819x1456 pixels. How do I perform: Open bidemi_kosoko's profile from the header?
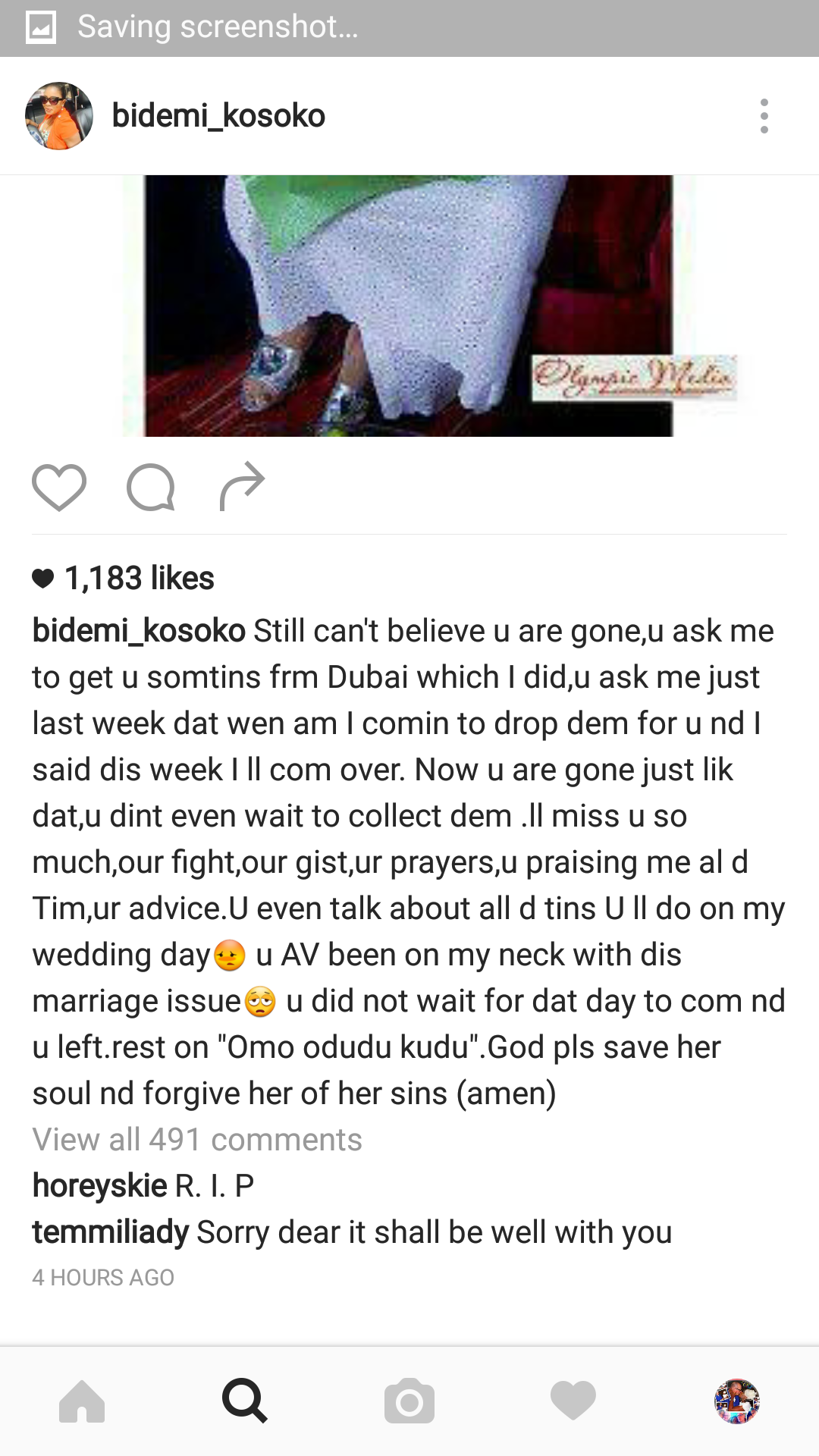[x=218, y=116]
